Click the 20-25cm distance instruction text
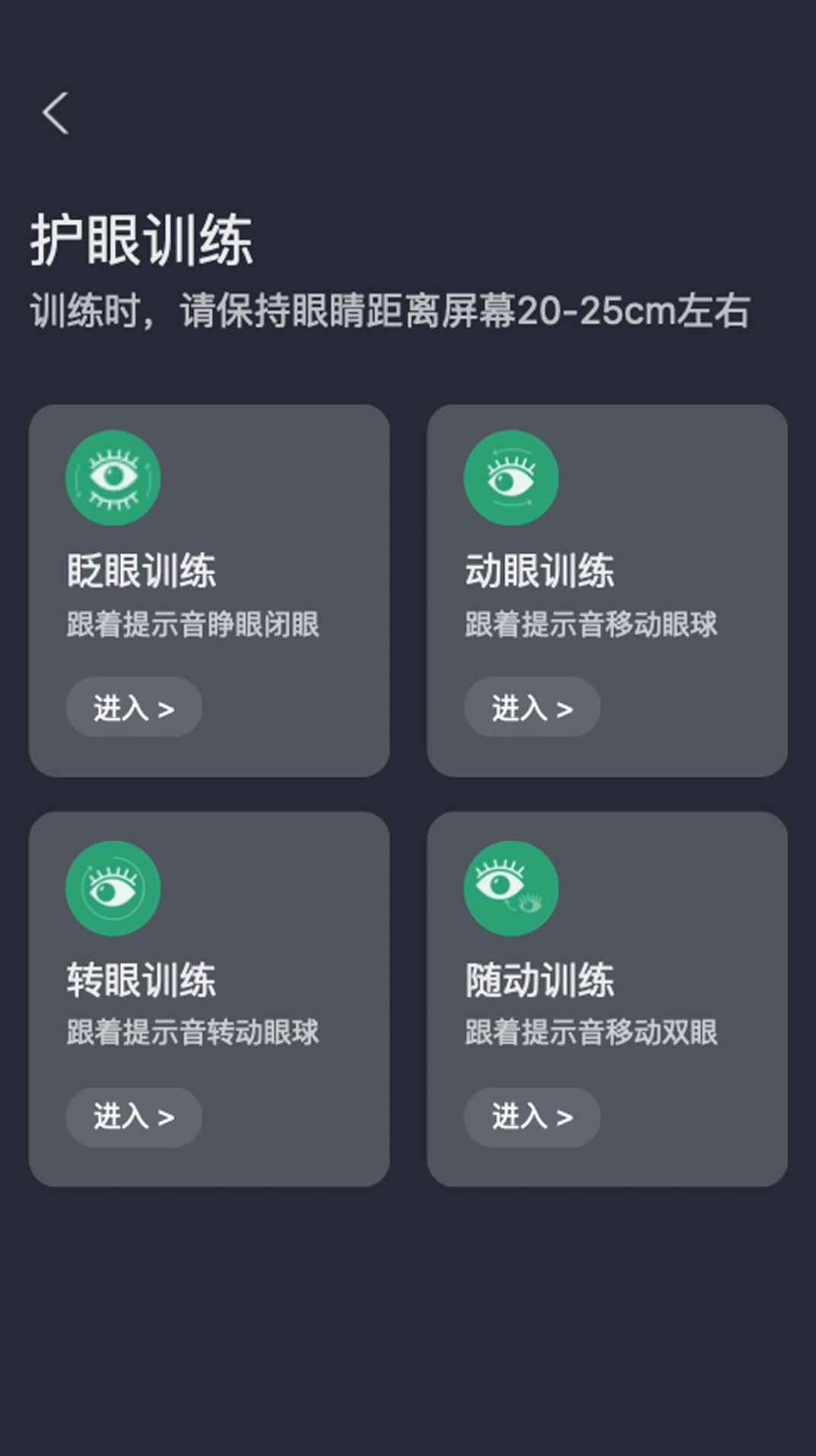The width and height of the screenshot is (816, 1456). pos(390,307)
